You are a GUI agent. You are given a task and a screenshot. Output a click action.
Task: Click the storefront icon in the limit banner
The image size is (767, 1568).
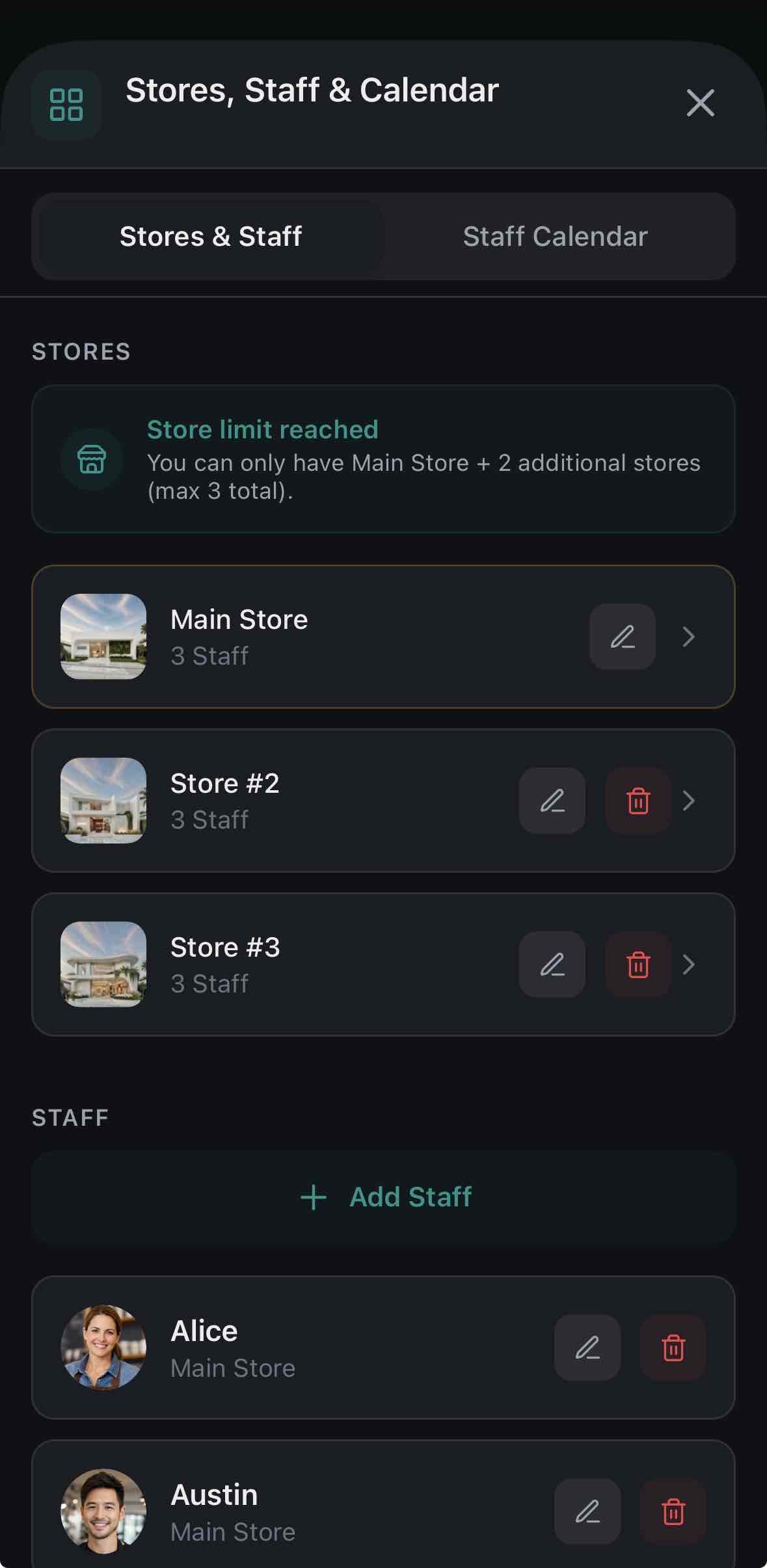tap(92, 460)
